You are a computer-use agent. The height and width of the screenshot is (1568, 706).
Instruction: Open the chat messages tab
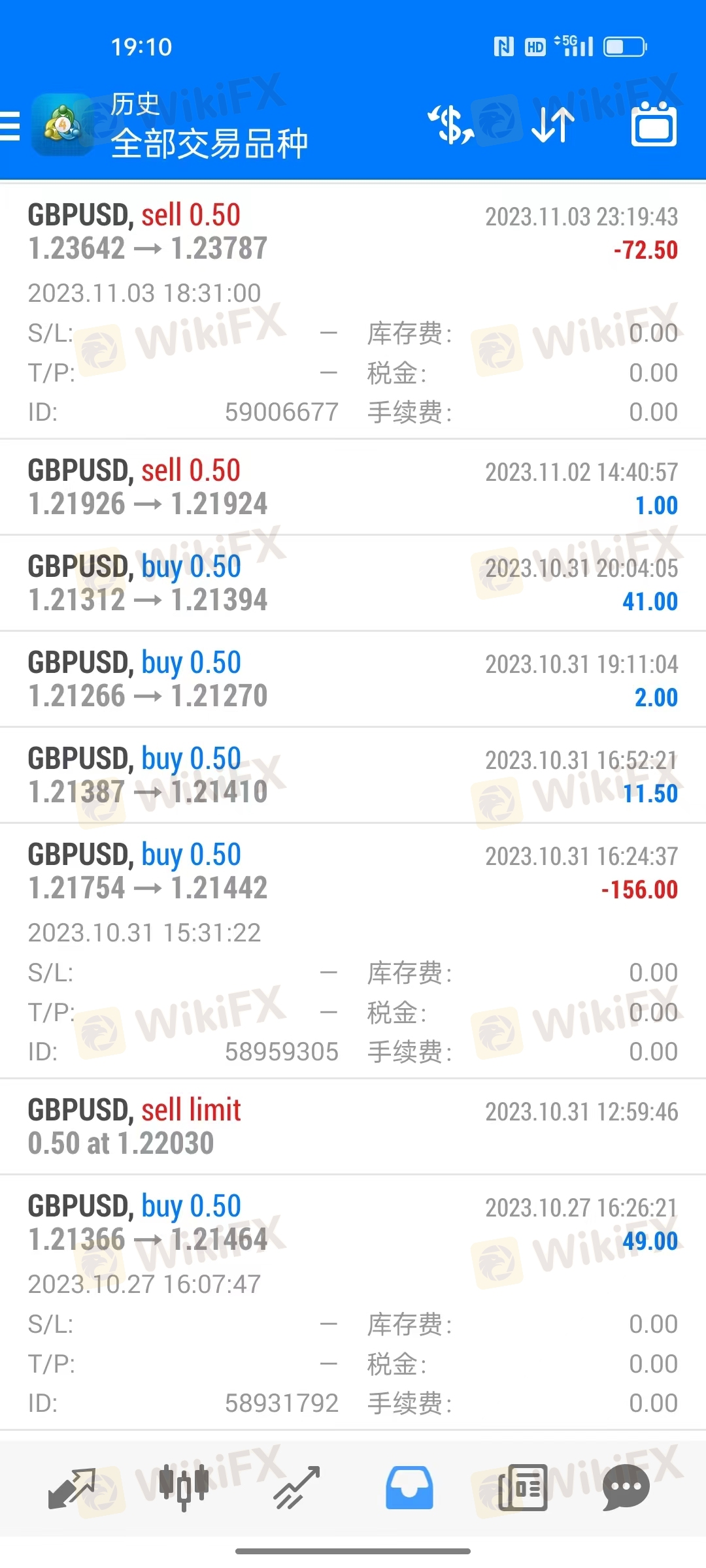626,1488
